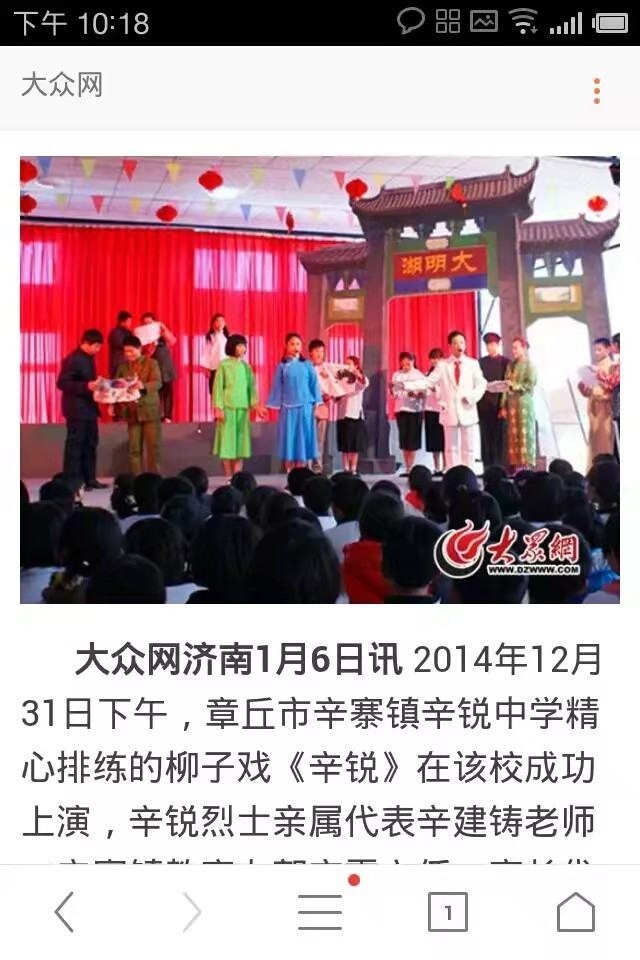Open the orange three-dot overflow menu

click(x=596, y=90)
